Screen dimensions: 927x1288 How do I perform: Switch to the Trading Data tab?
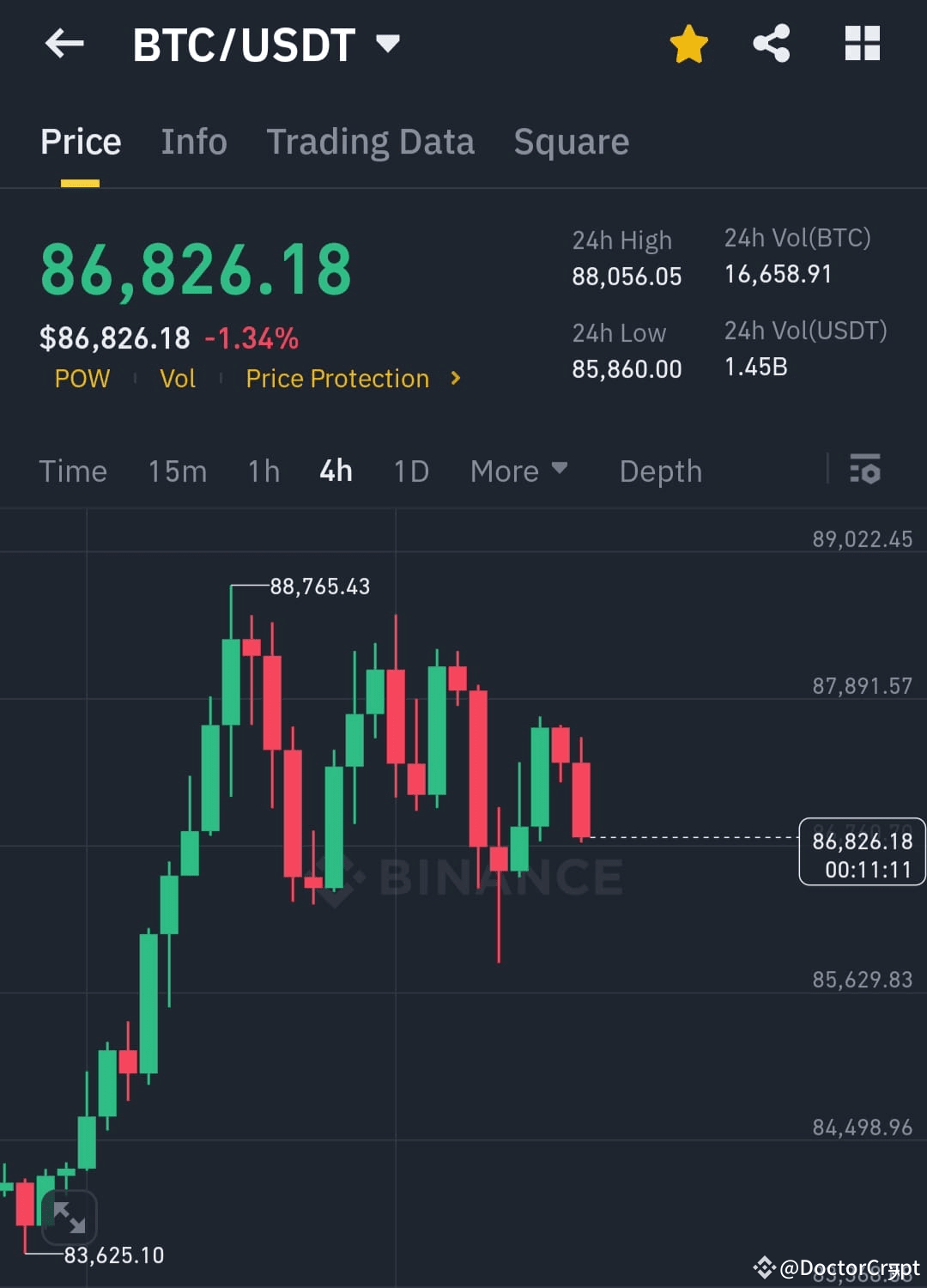371,141
